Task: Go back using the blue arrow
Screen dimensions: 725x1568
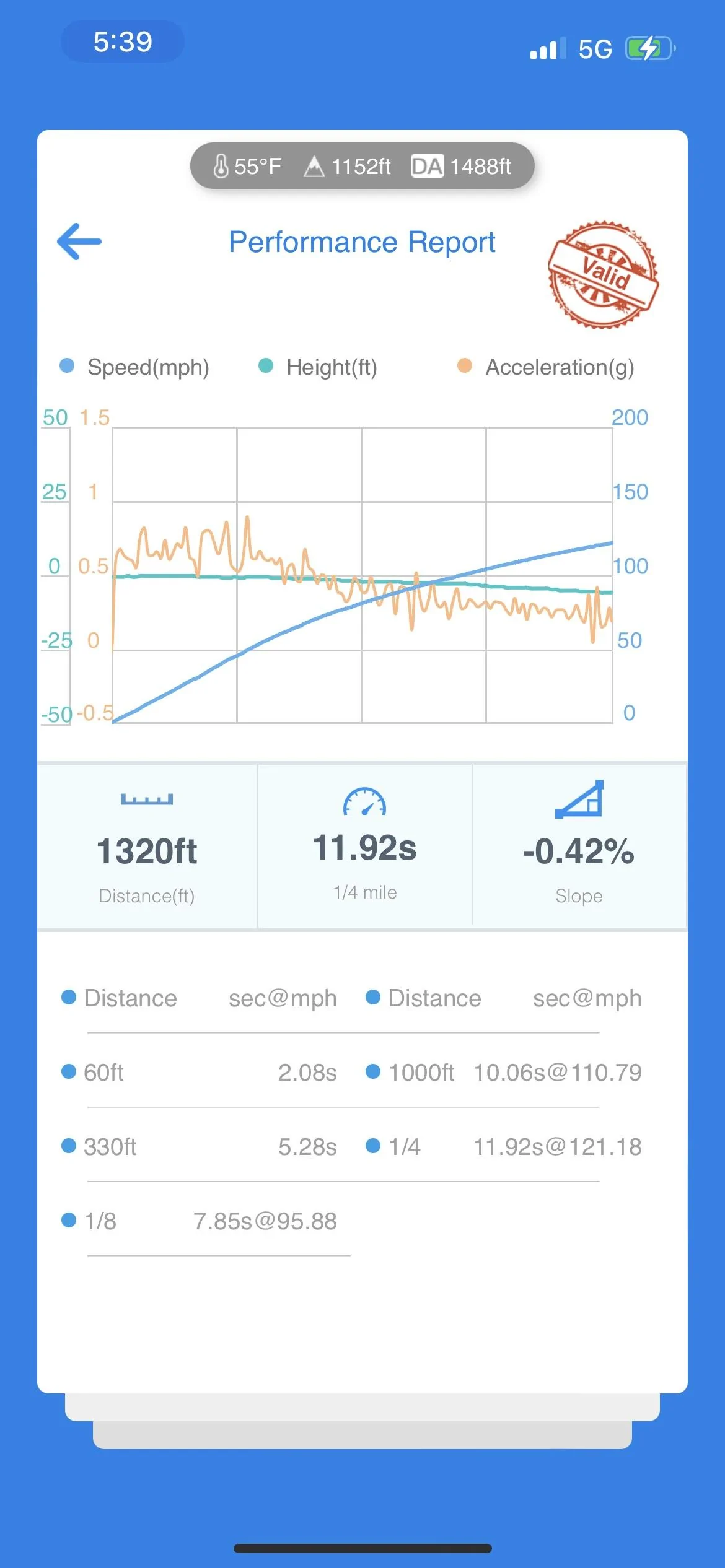Action: click(79, 242)
